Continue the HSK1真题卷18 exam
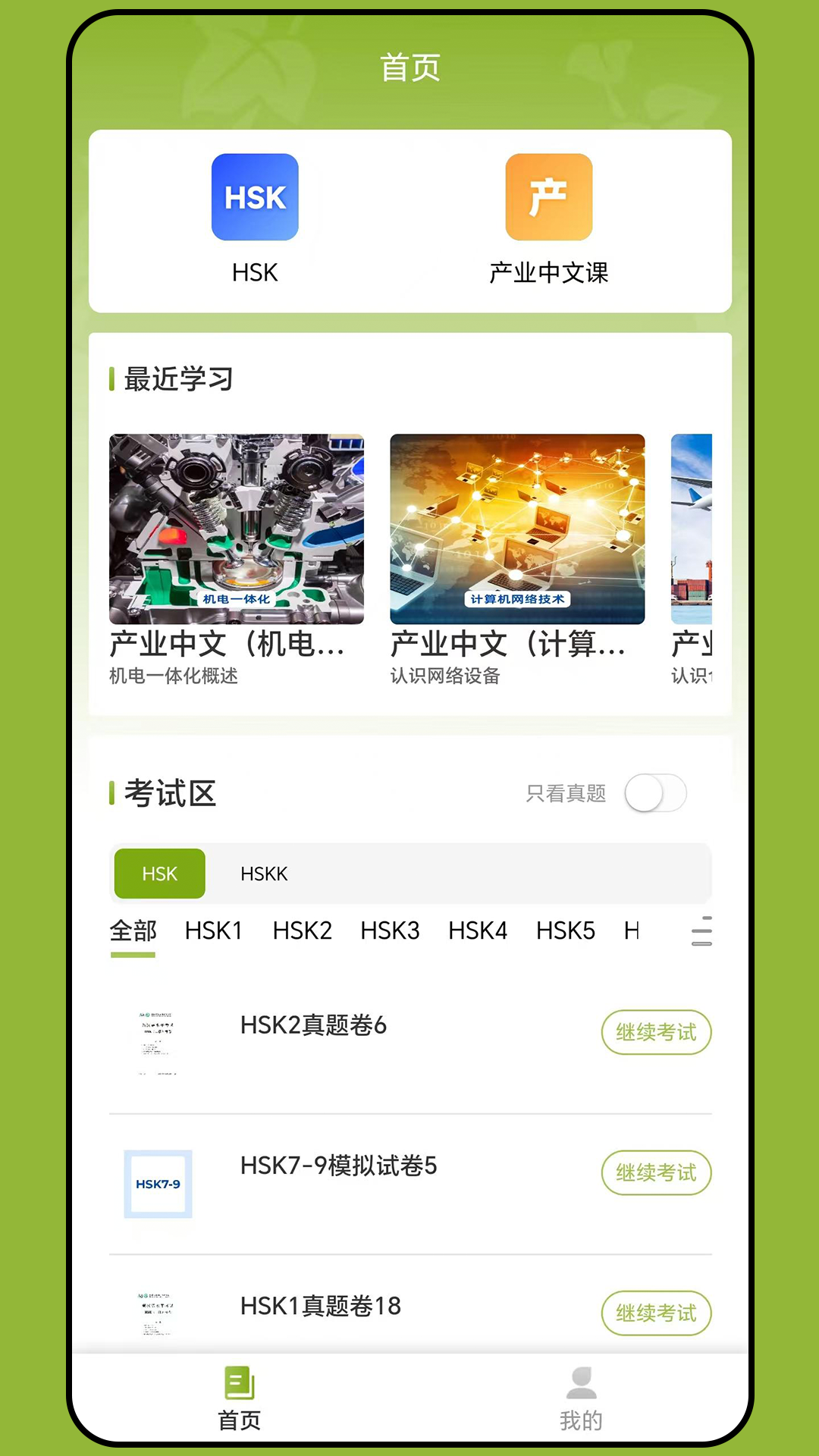The height and width of the screenshot is (1456, 819). pyautogui.click(x=656, y=1313)
